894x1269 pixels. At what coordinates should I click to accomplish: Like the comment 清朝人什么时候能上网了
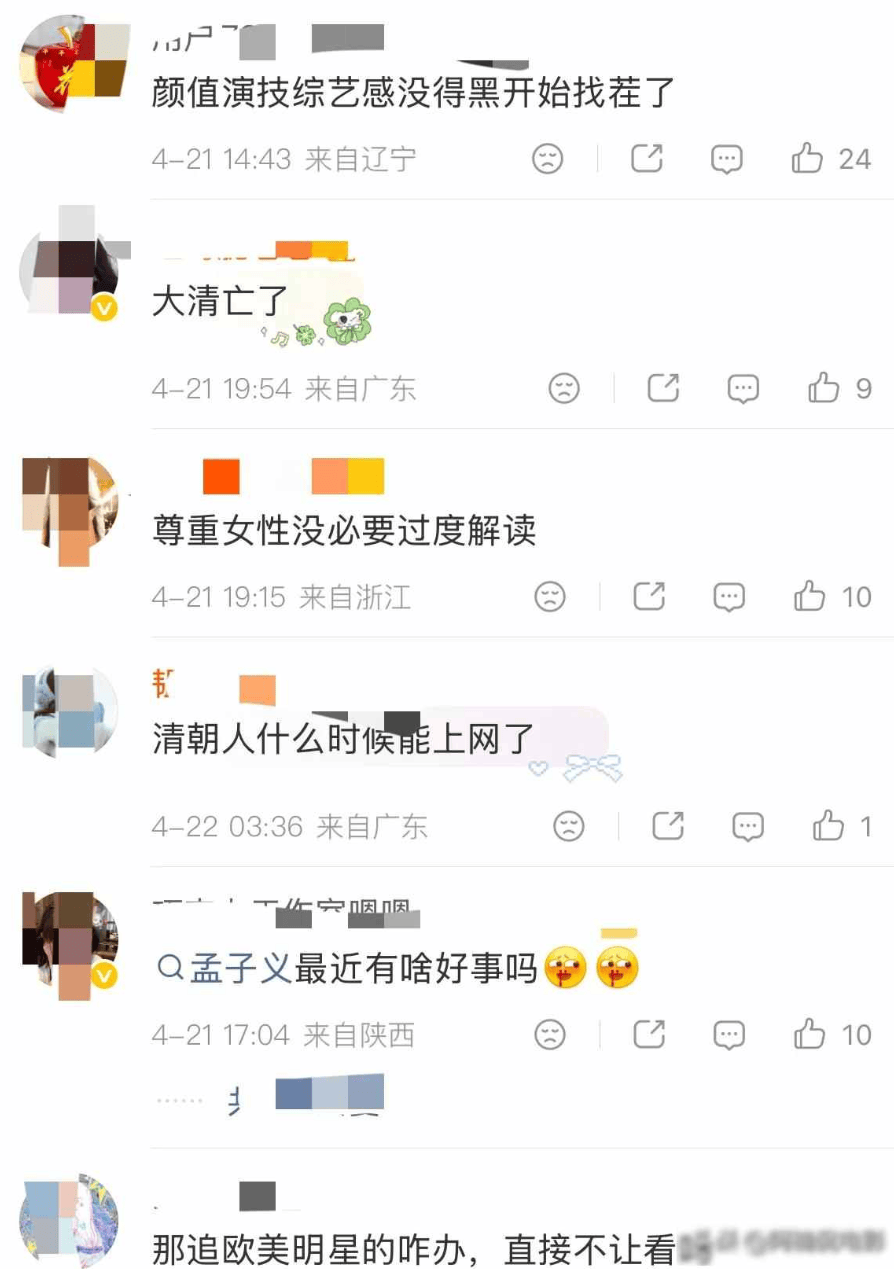tap(828, 826)
